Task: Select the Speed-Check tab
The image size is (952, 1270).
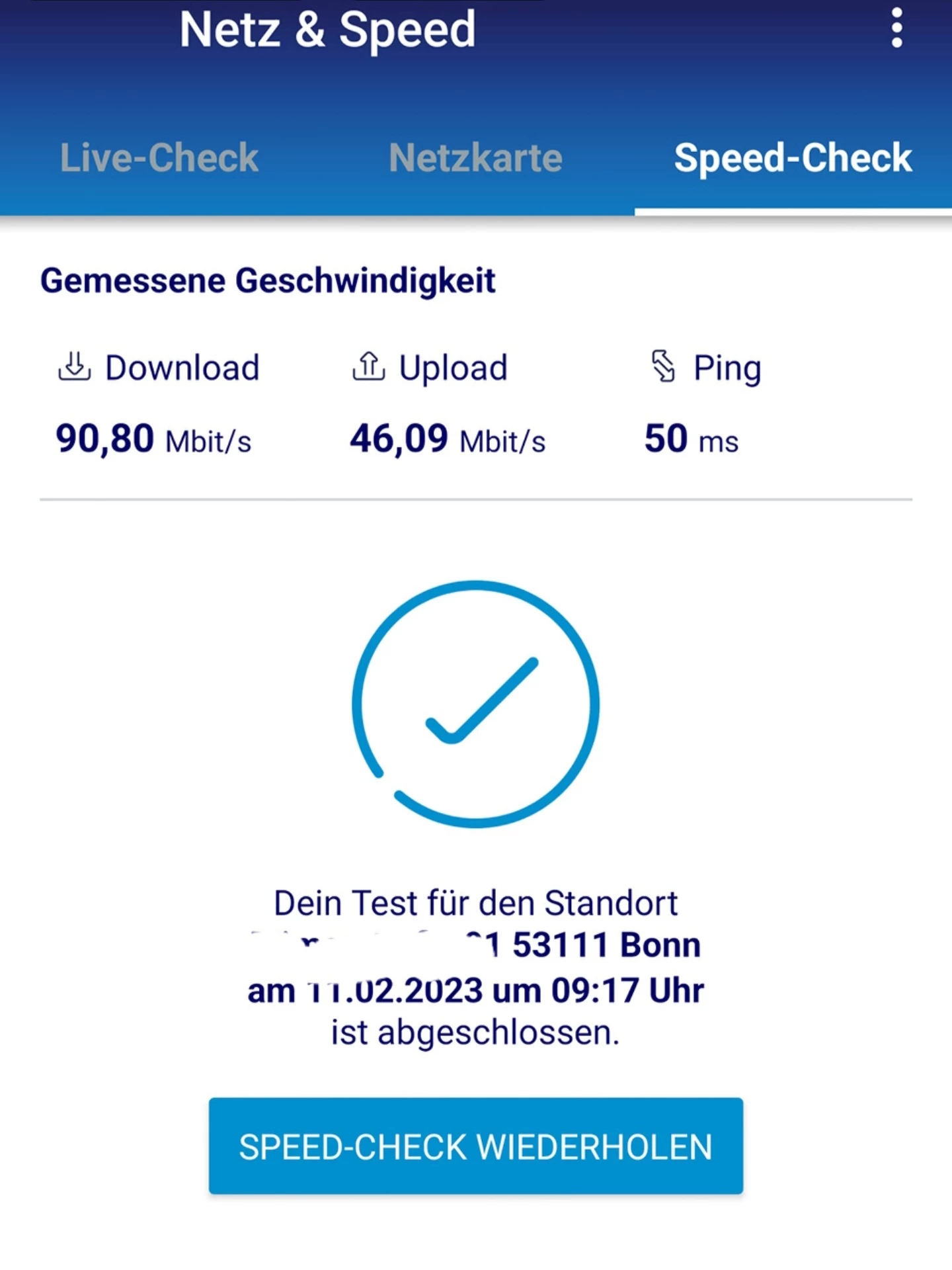Action: tap(793, 158)
